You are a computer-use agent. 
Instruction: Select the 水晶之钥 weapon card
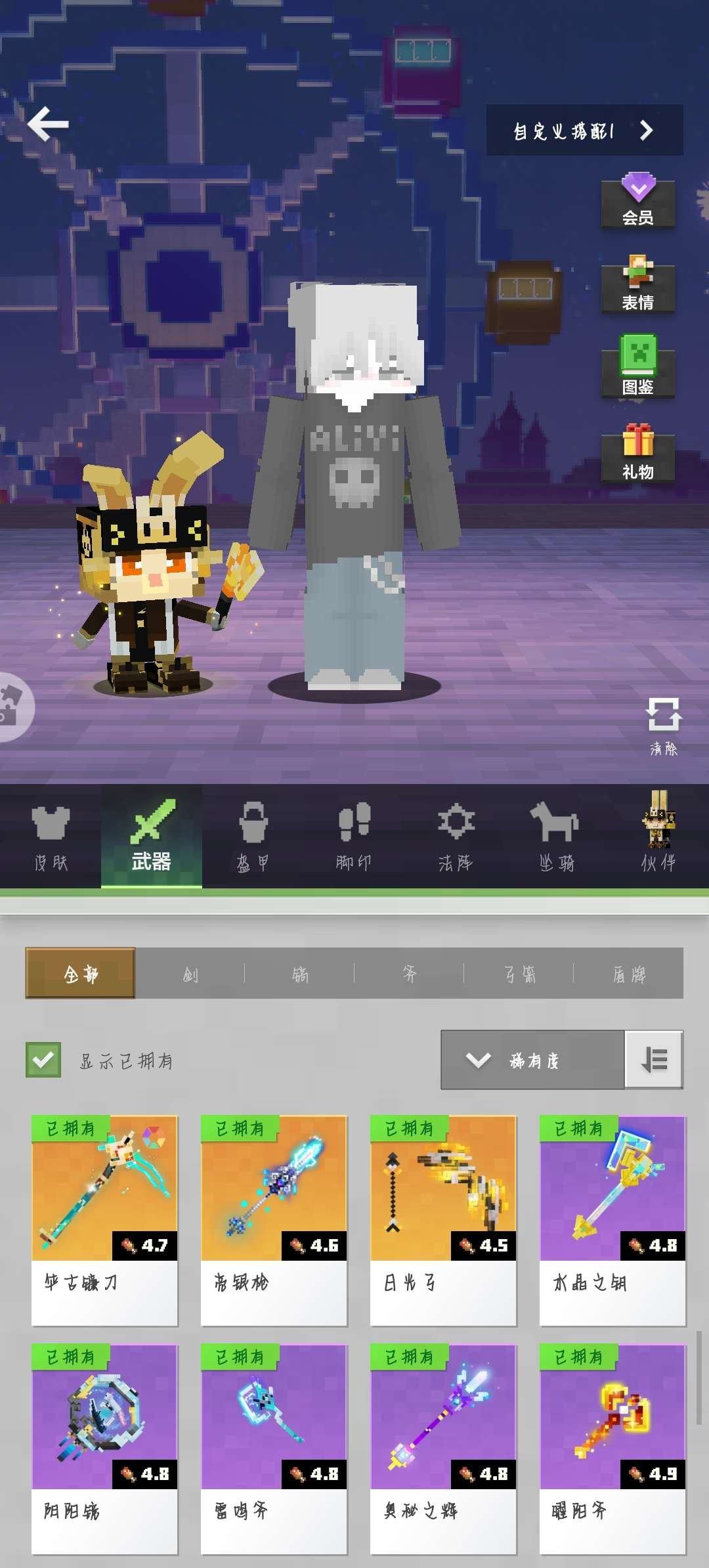click(x=612, y=1220)
